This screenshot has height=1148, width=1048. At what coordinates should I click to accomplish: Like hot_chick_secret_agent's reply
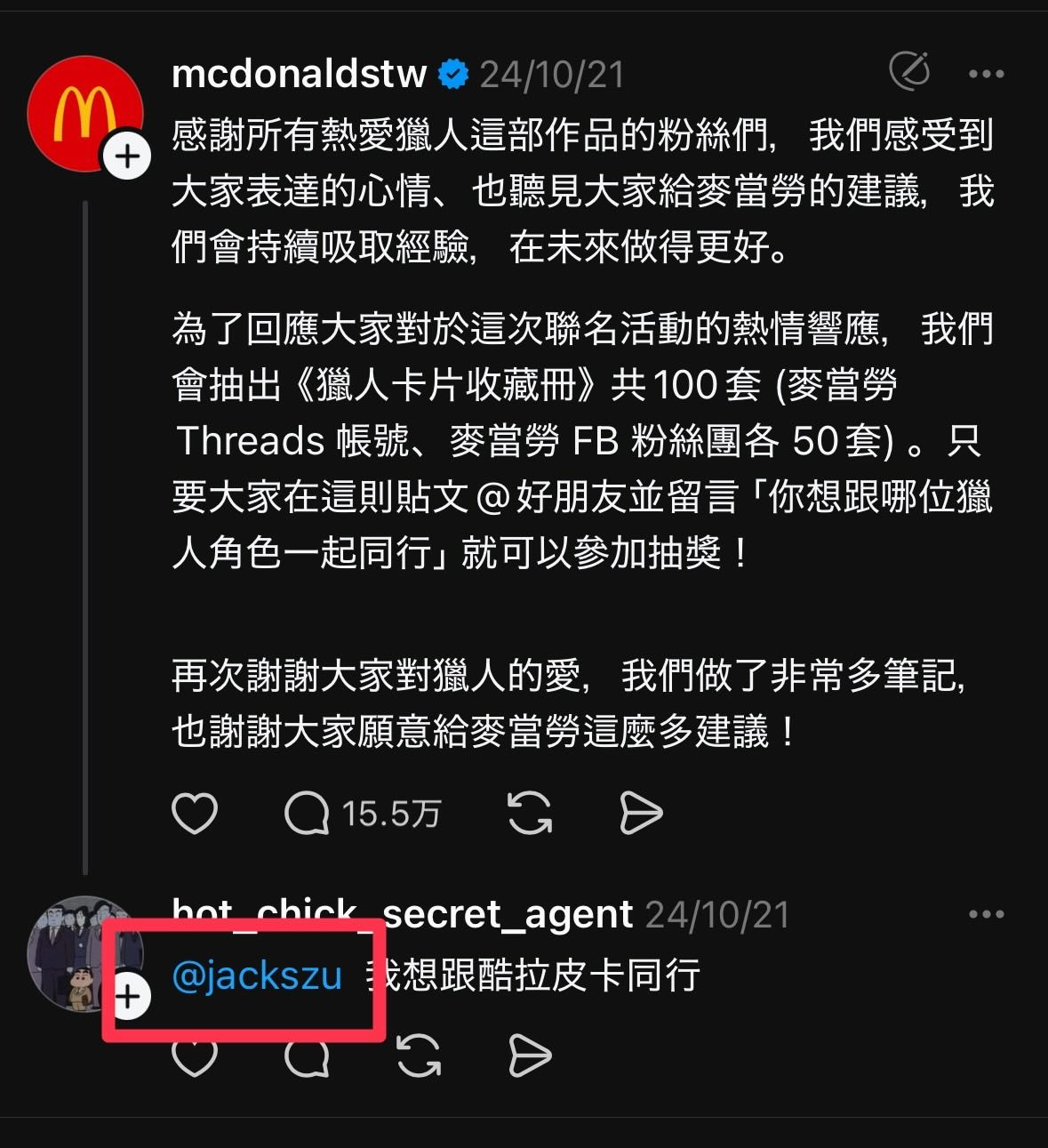(x=194, y=1056)
